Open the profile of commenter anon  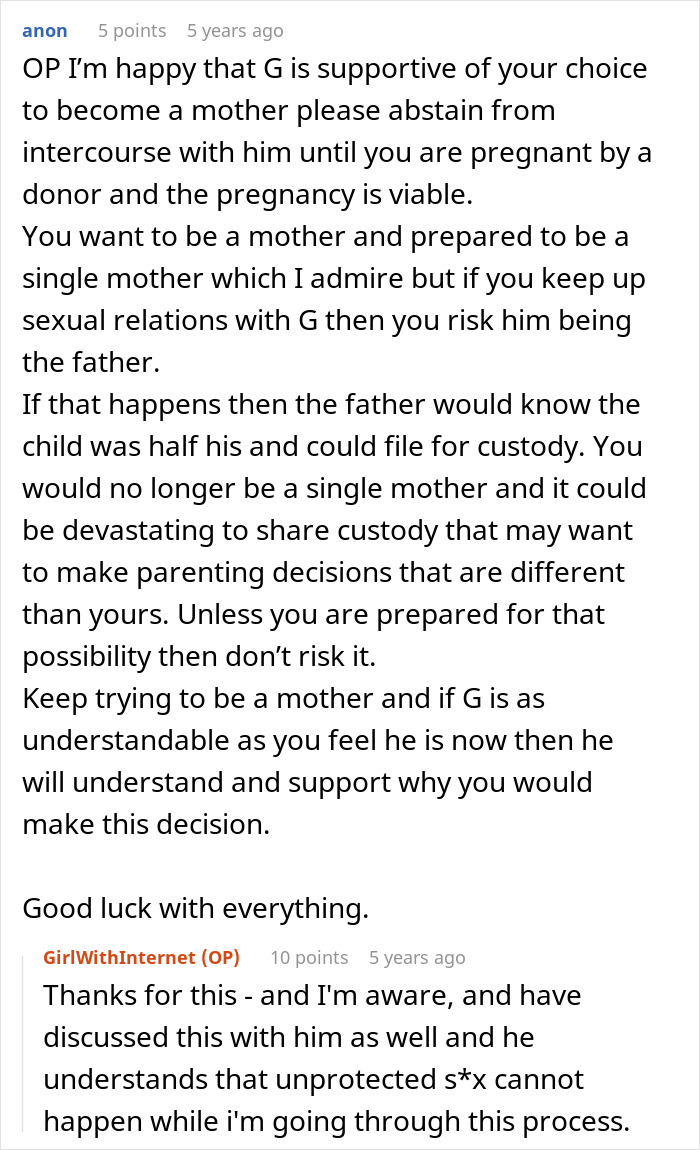click(45, 31)
